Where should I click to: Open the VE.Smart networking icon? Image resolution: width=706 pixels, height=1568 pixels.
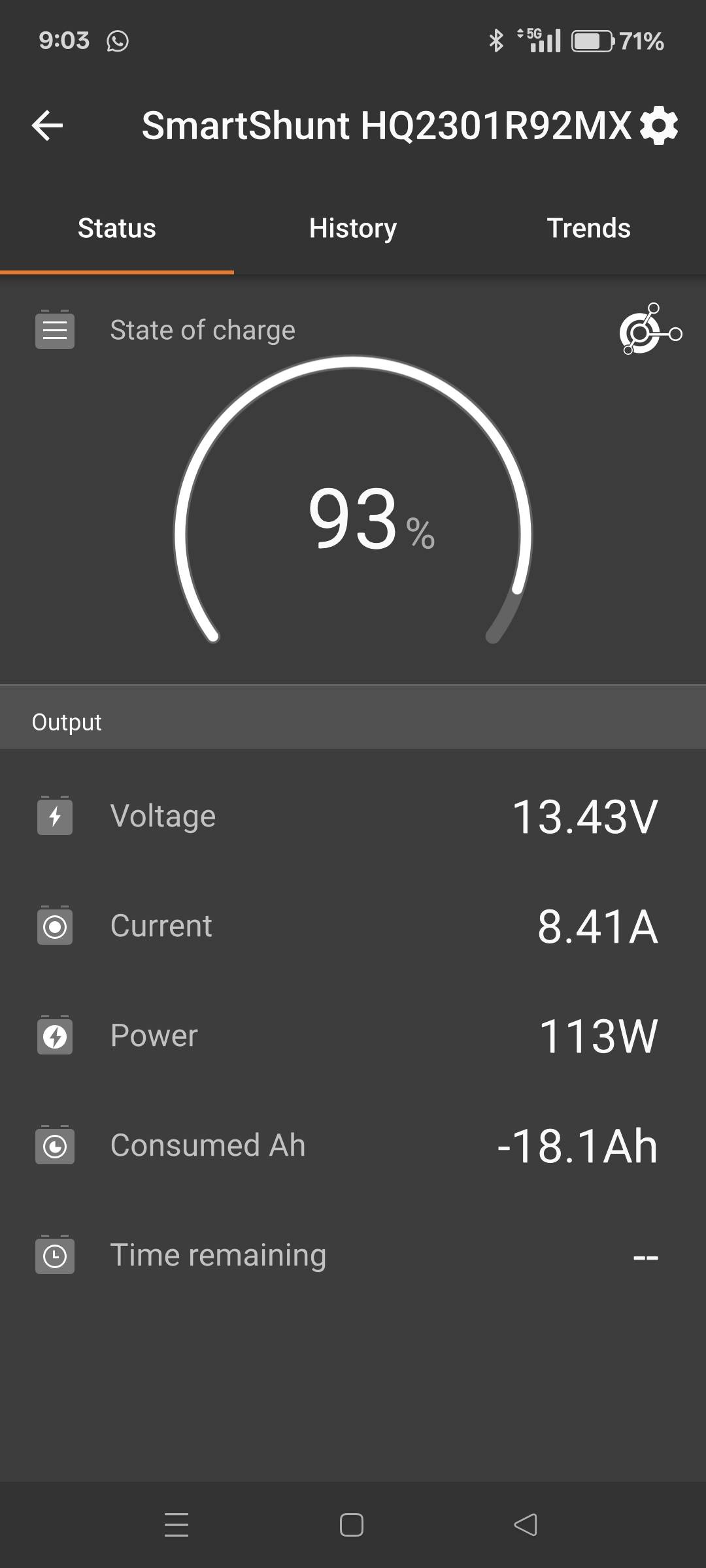[x=650, y=329]
